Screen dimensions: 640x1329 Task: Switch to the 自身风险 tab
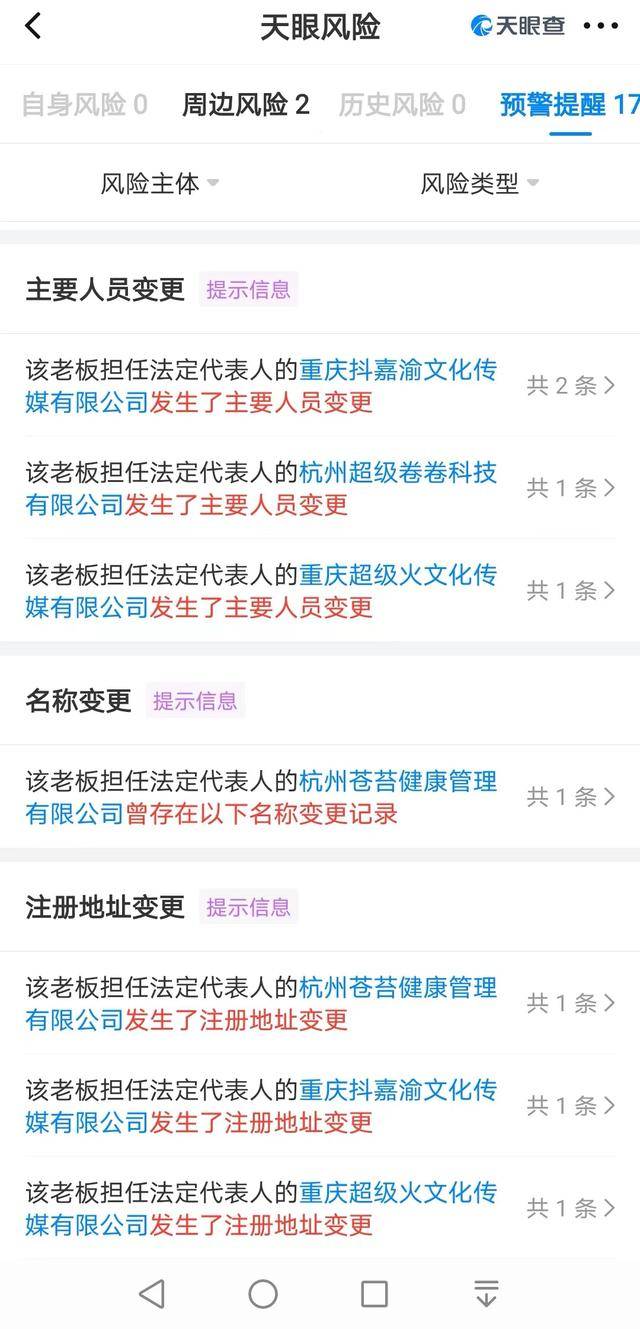84,104
